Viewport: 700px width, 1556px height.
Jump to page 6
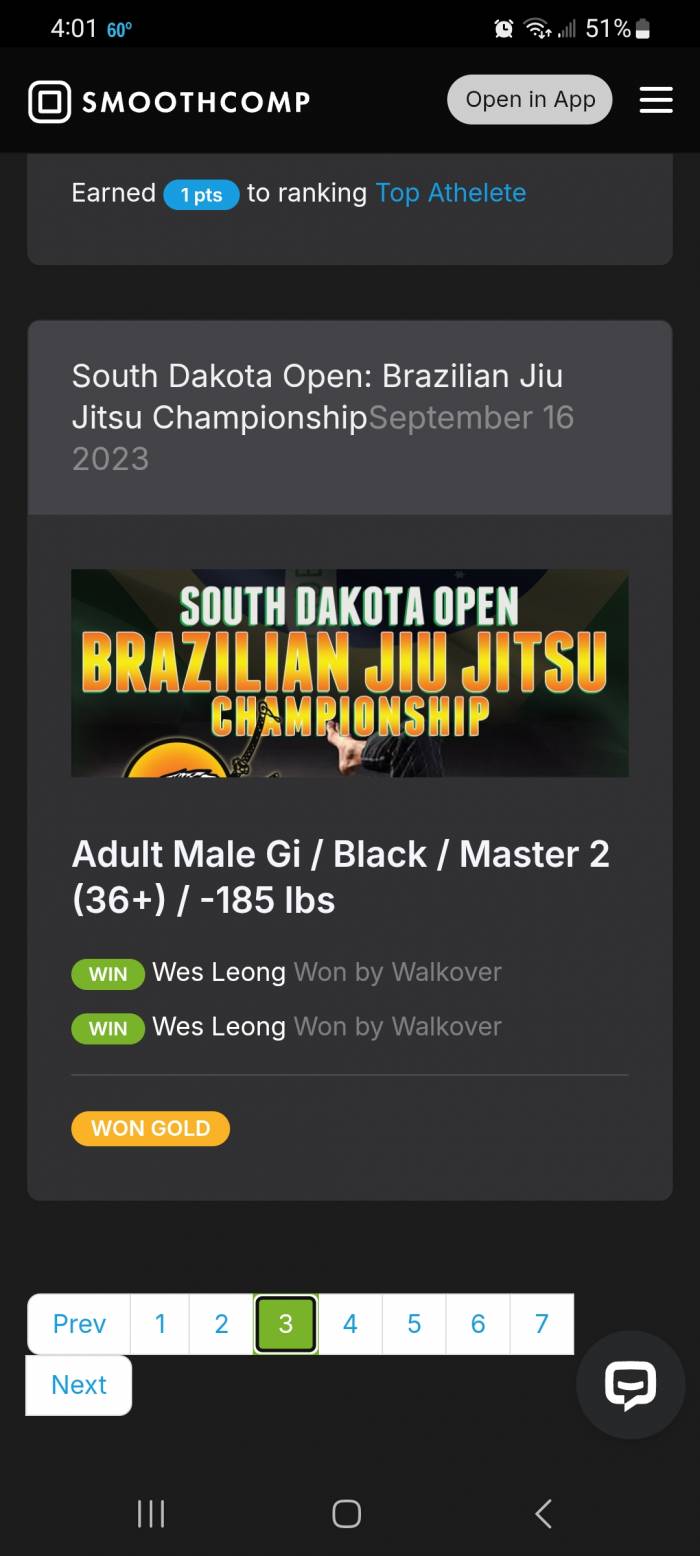[478, 1324]
